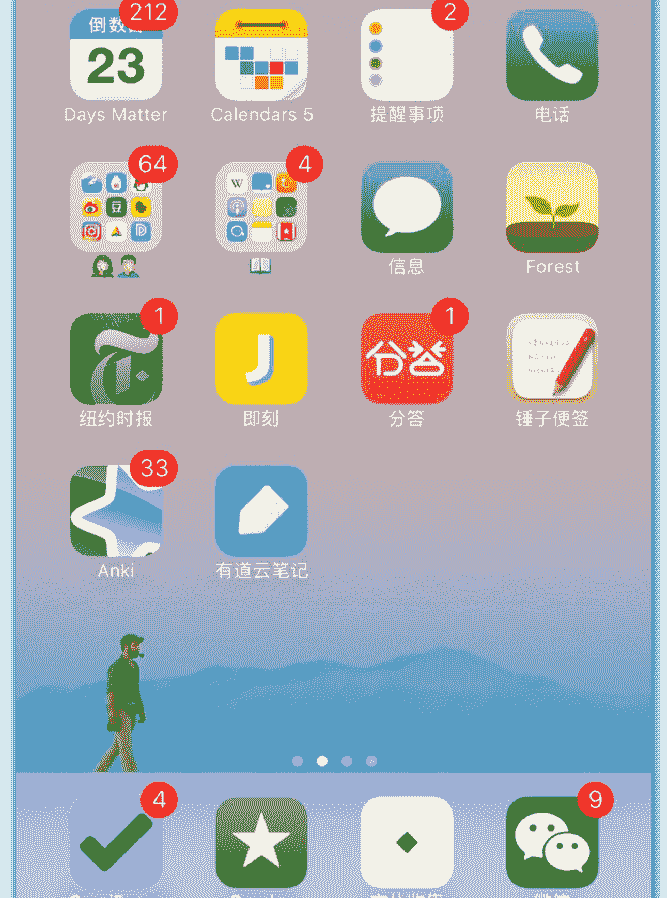Open 锤子便签 notes app
The height and width of the screenshot is (898, 667).
pyautogui.click(x=552, y=359)
